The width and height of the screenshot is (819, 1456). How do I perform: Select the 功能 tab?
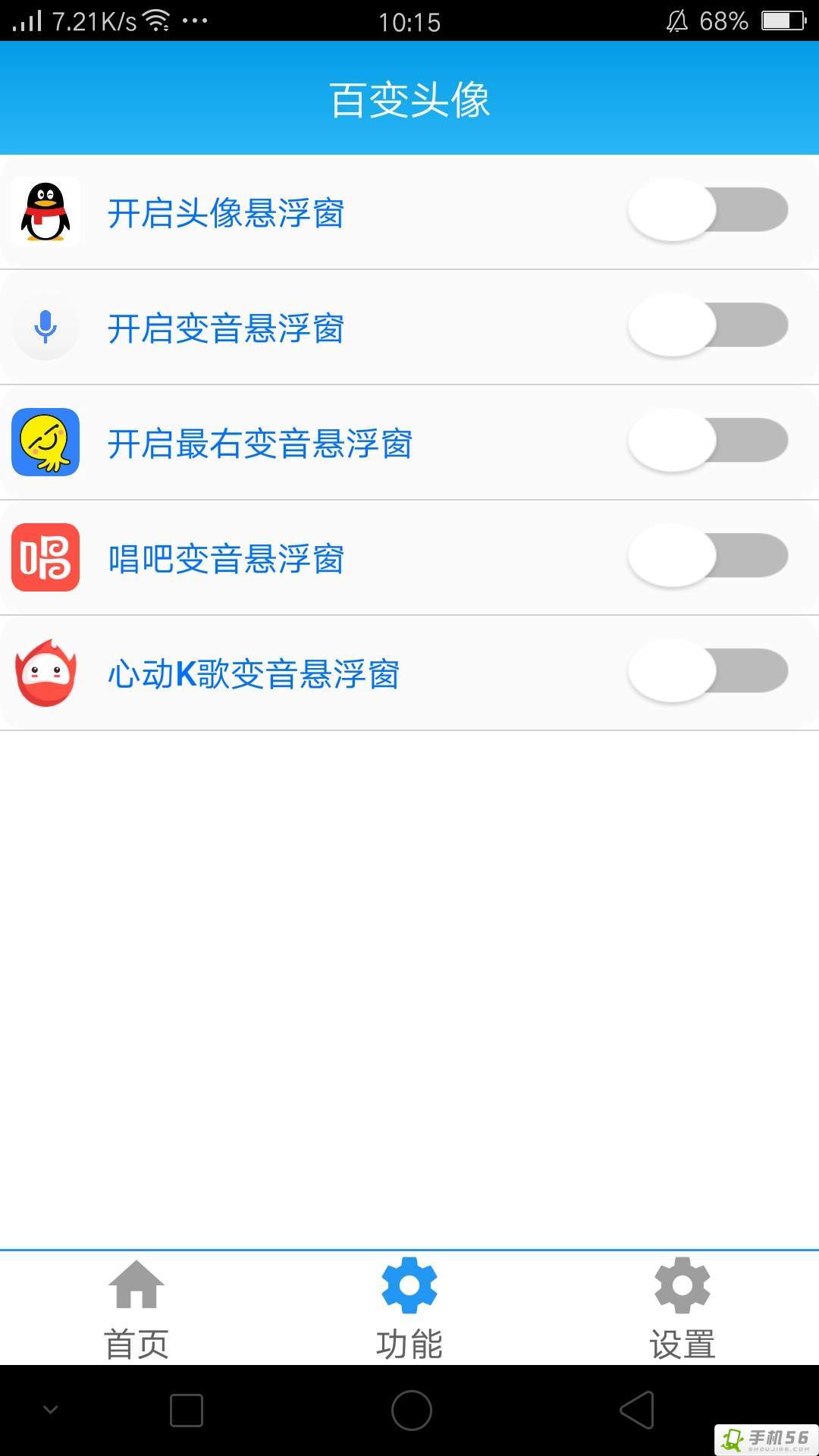pos(409,1309)
